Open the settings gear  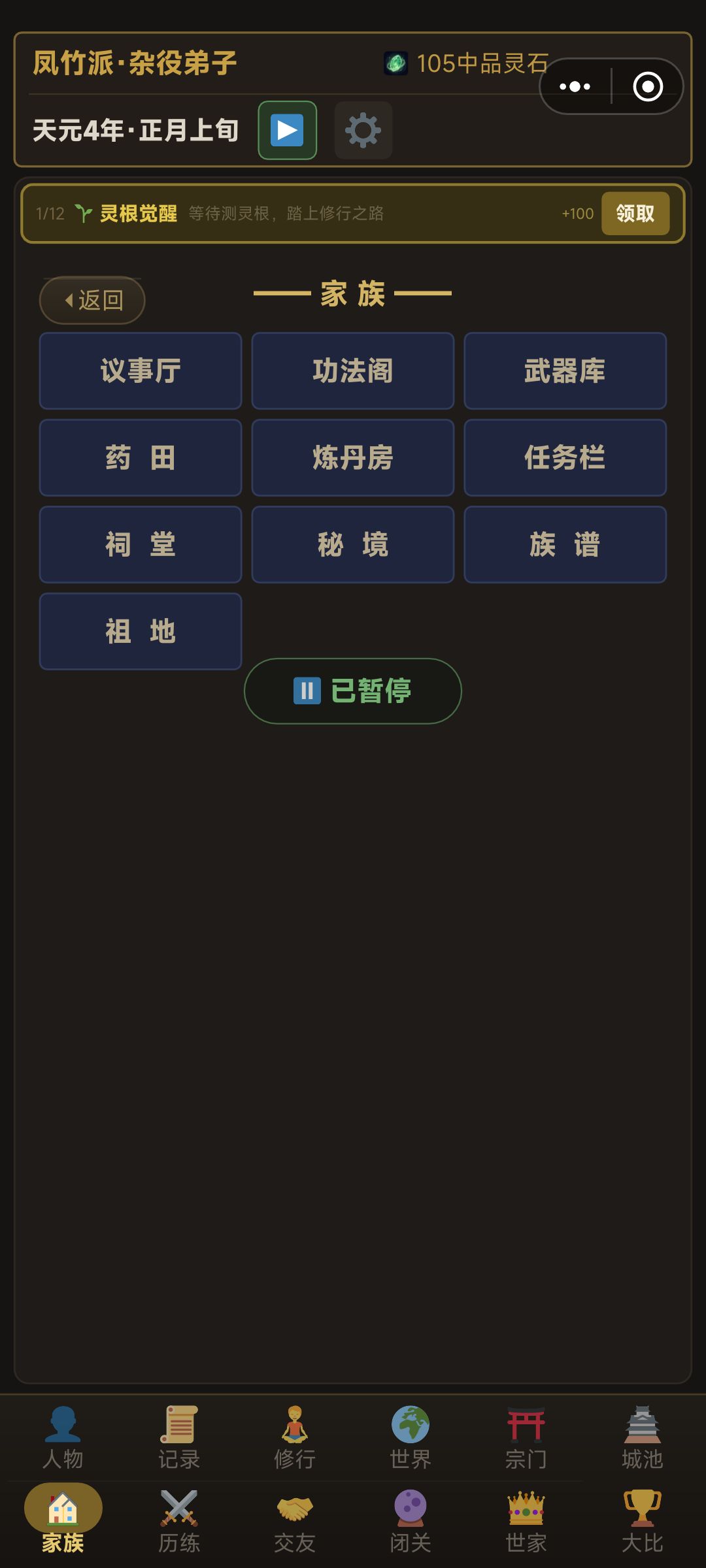pyautogui.click(x=363, y=129)
